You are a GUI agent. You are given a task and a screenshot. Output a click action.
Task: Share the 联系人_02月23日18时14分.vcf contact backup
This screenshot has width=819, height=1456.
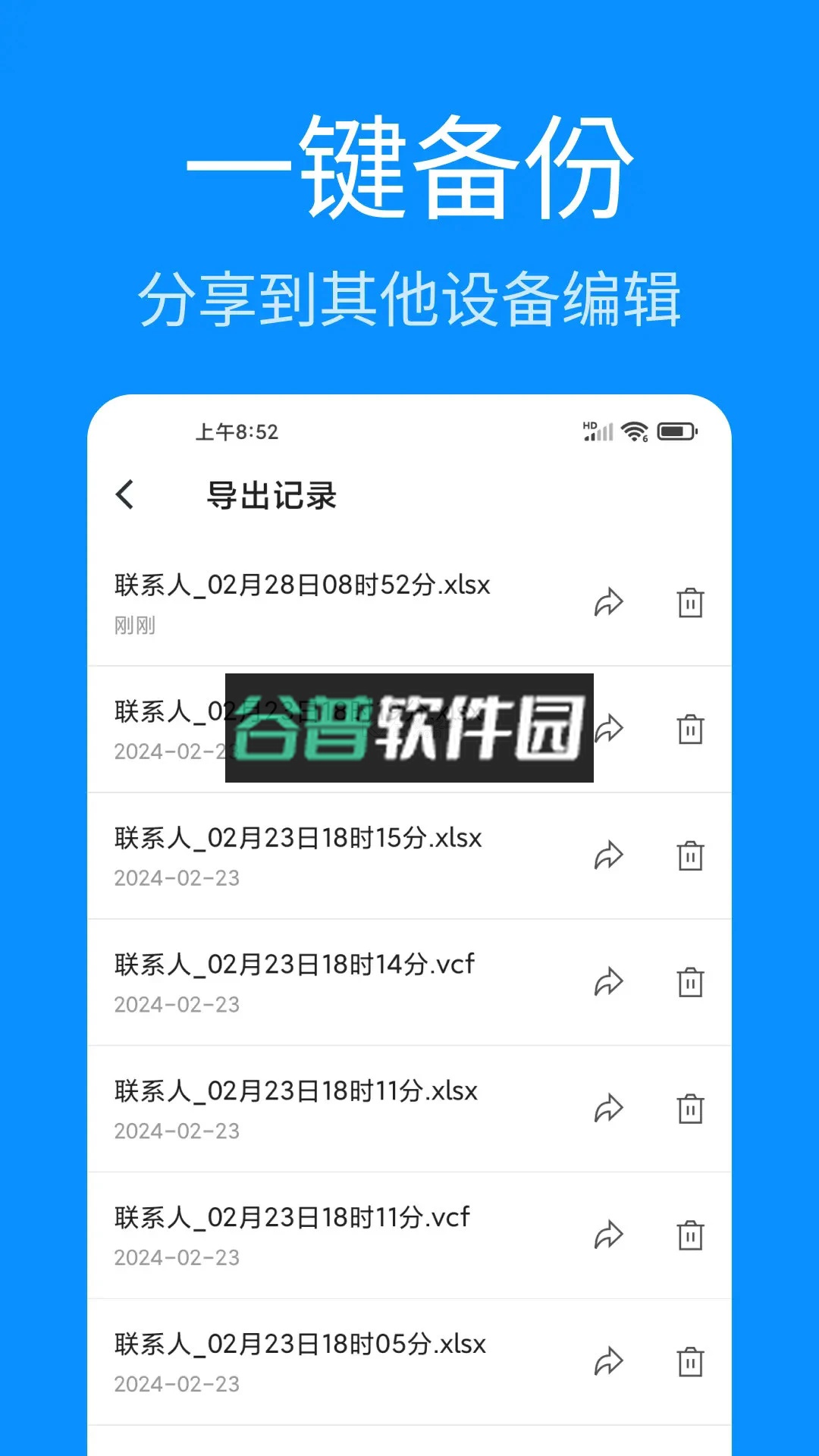(609, 981)
